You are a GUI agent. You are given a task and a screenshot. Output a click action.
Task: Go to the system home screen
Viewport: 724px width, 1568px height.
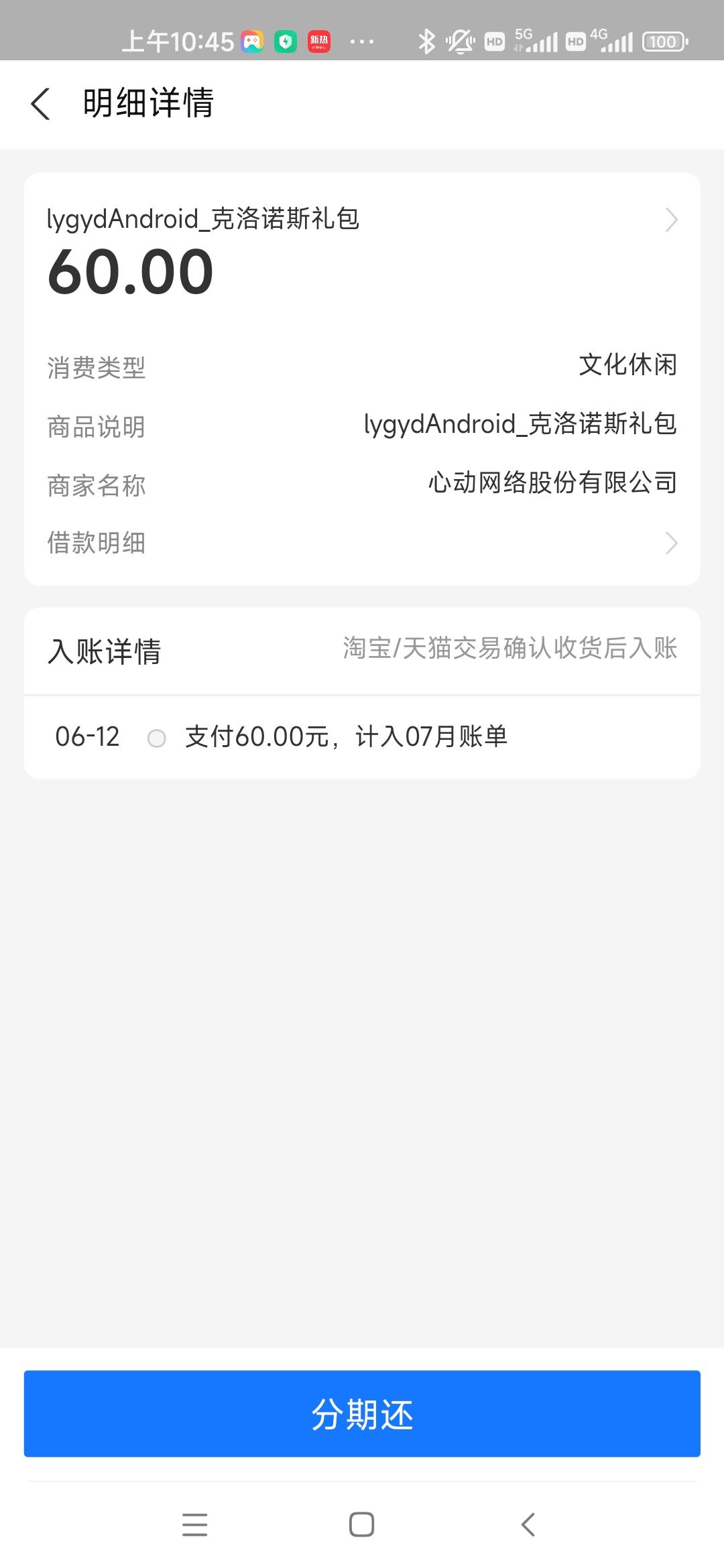tap(361, 1524)
